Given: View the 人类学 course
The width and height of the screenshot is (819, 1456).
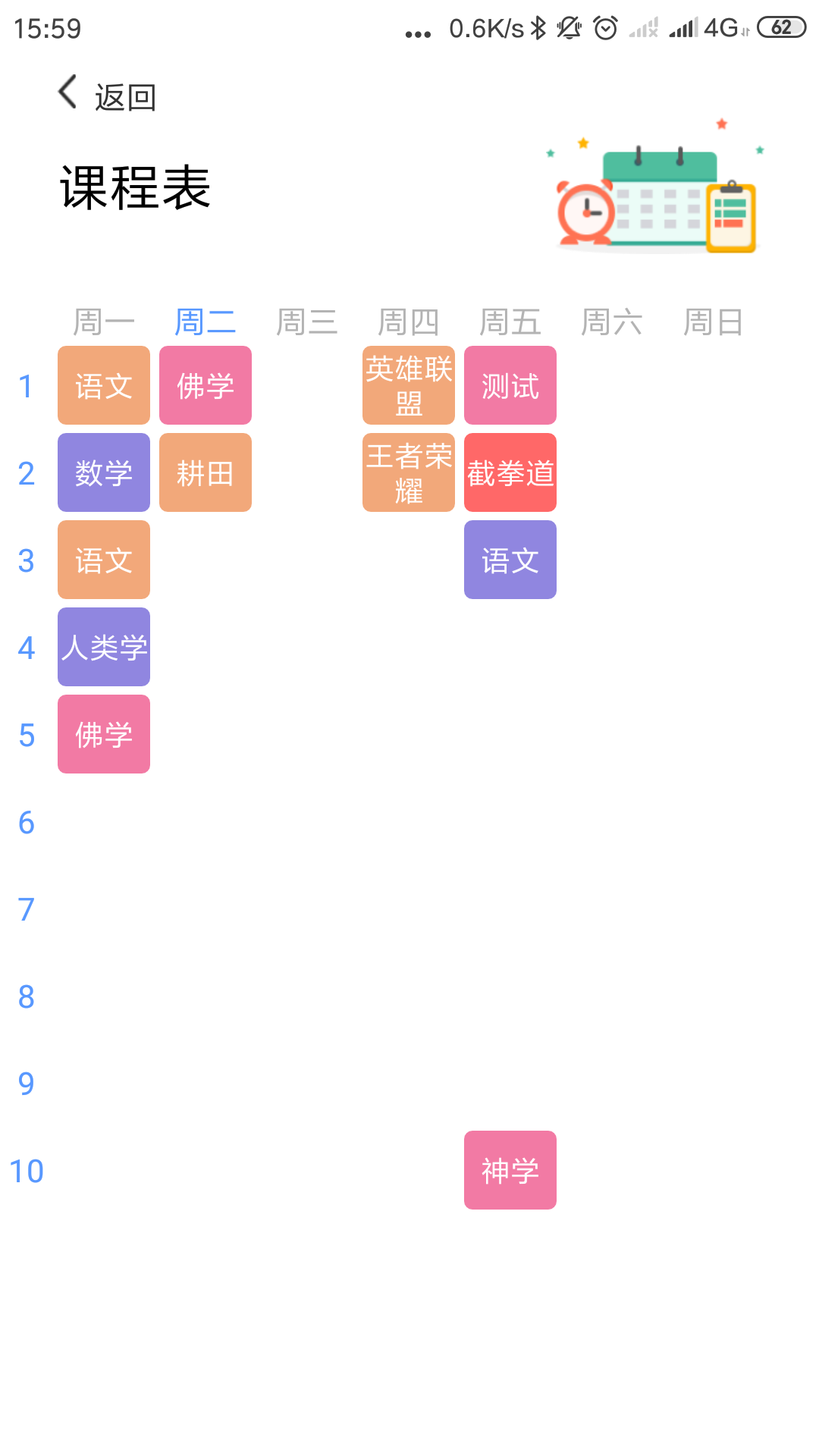Looking at the screenshot, I should click(x=104, y=647).
